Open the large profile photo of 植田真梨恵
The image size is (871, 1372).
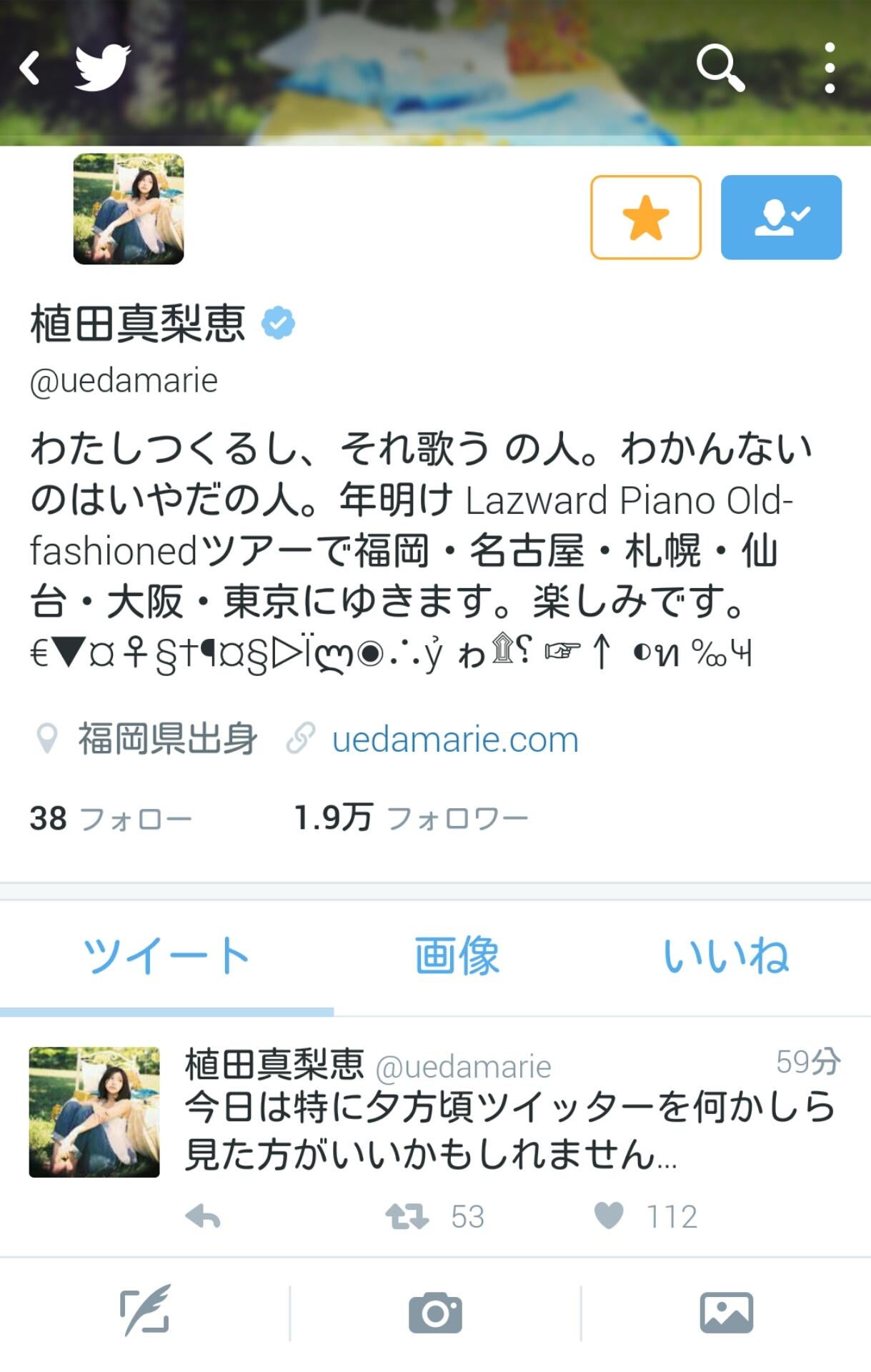[x=129, y=209]
